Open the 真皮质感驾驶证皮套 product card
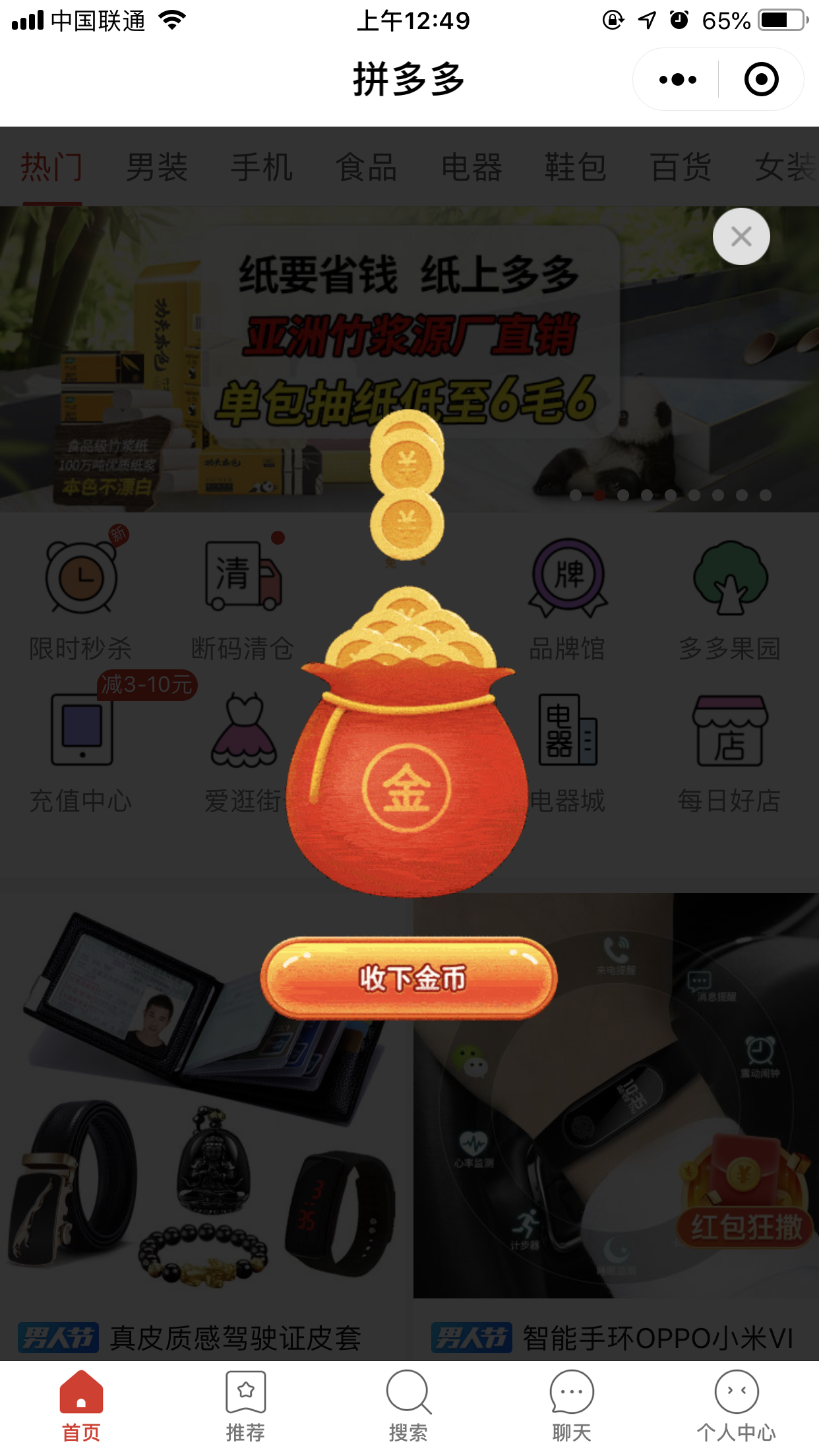 (x=206, y=1126)
